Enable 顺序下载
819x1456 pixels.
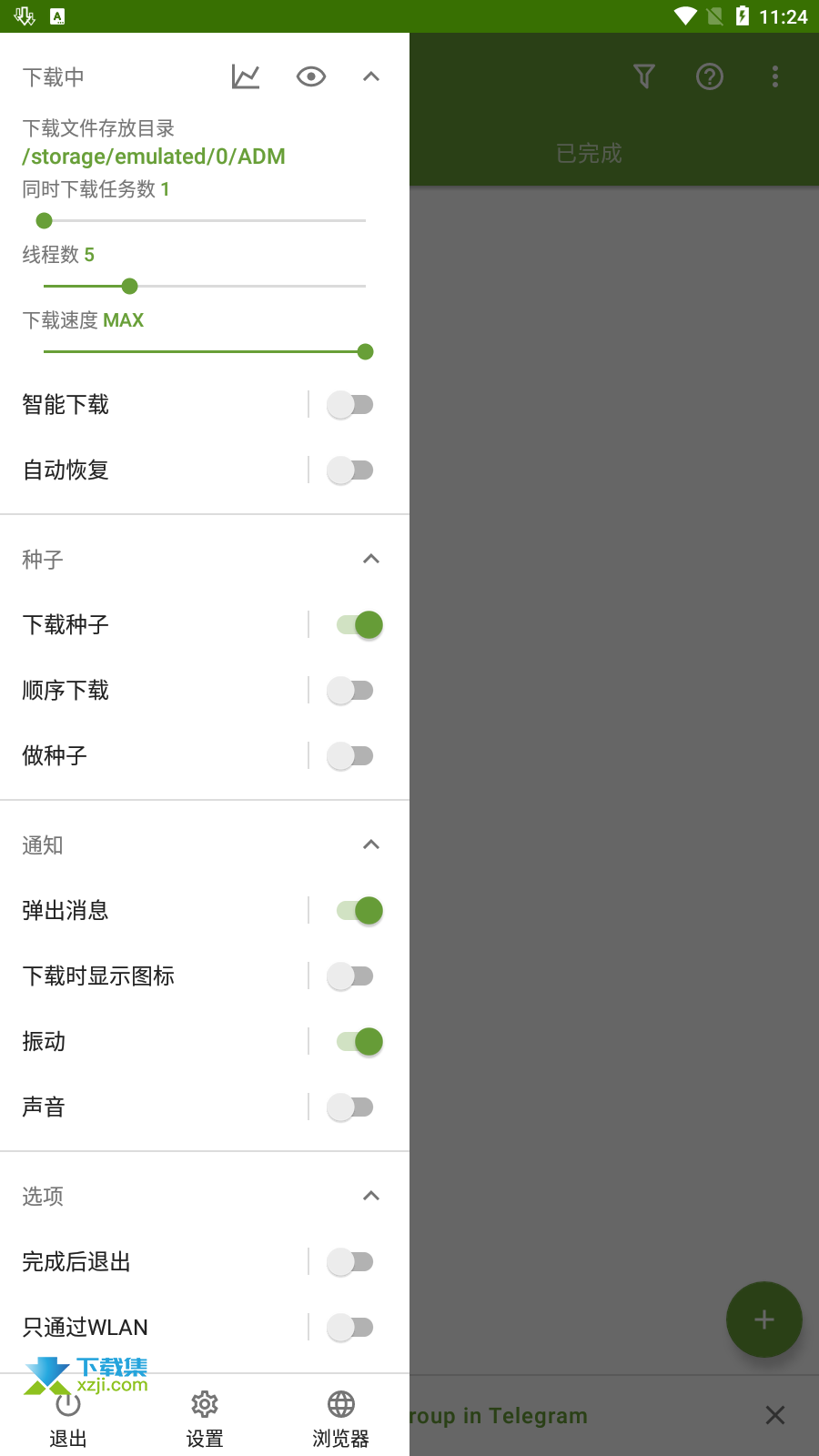(x=351, y=690)
